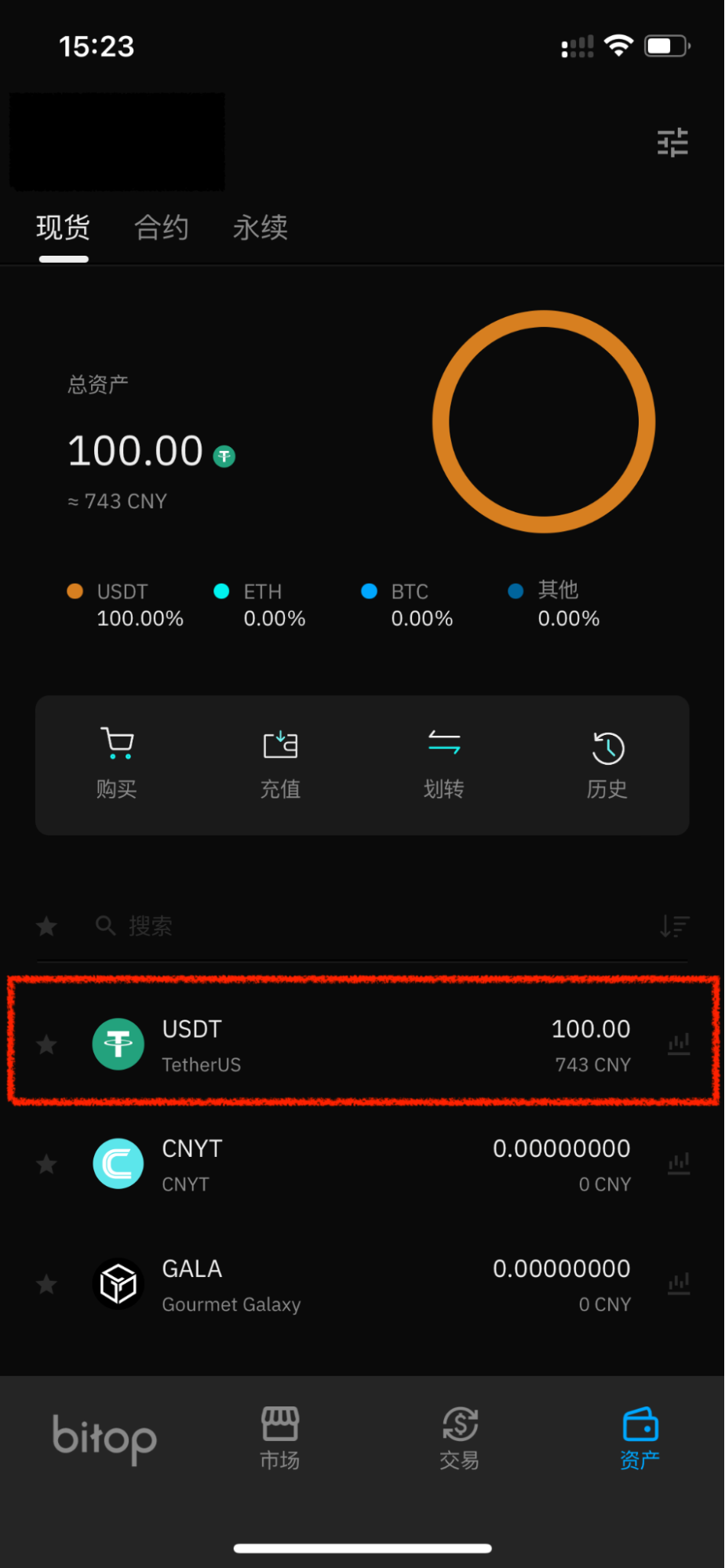This screenshot has width=725, height=1568.
Task: Open the CNYT asset row
Action: click(361, 1164)
